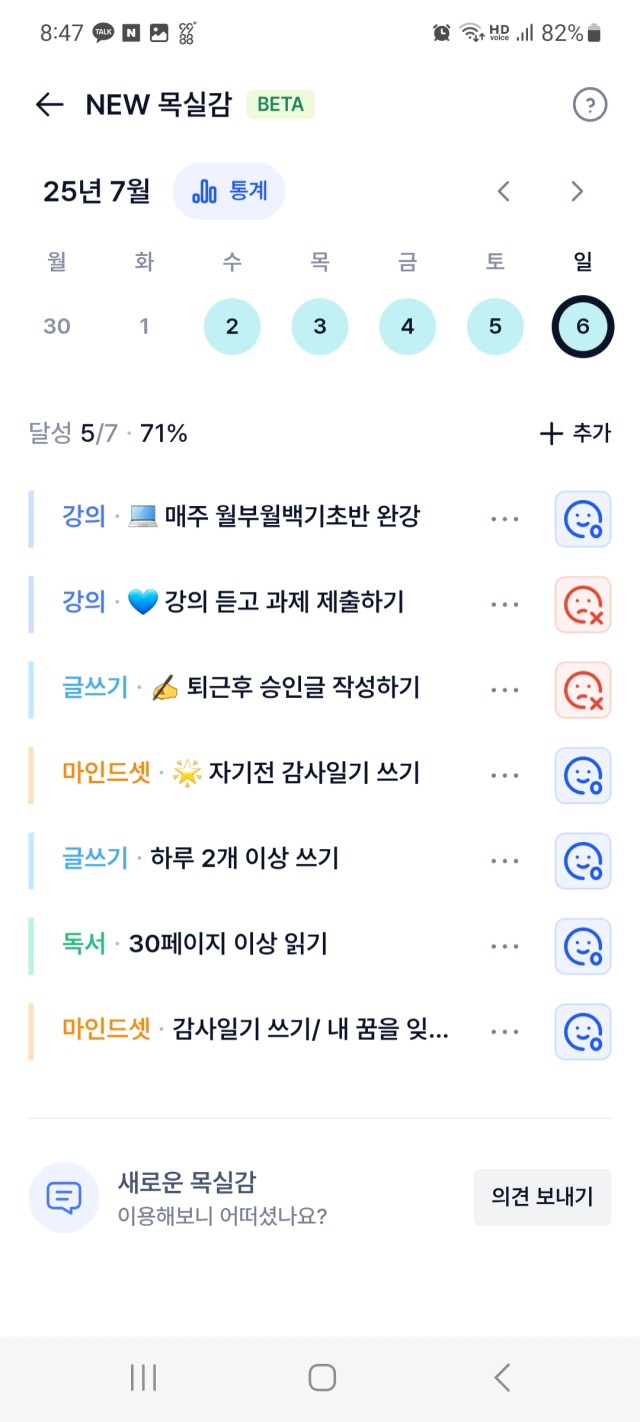Open more options for 하루 2개 이상 쓰기
This screenshot has width=640, height=1422.
[505, 860]
